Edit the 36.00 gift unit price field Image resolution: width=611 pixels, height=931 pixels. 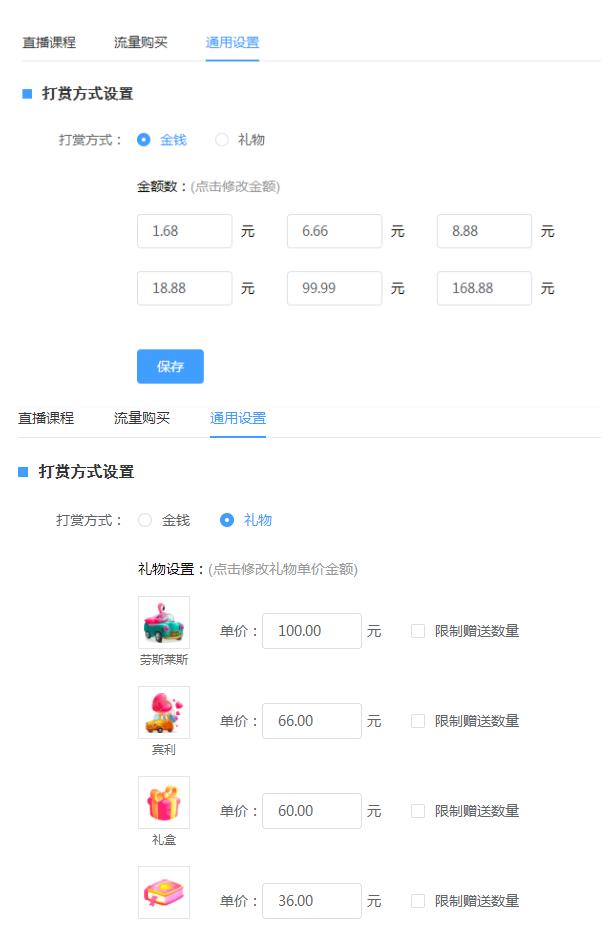coord(311,901)
